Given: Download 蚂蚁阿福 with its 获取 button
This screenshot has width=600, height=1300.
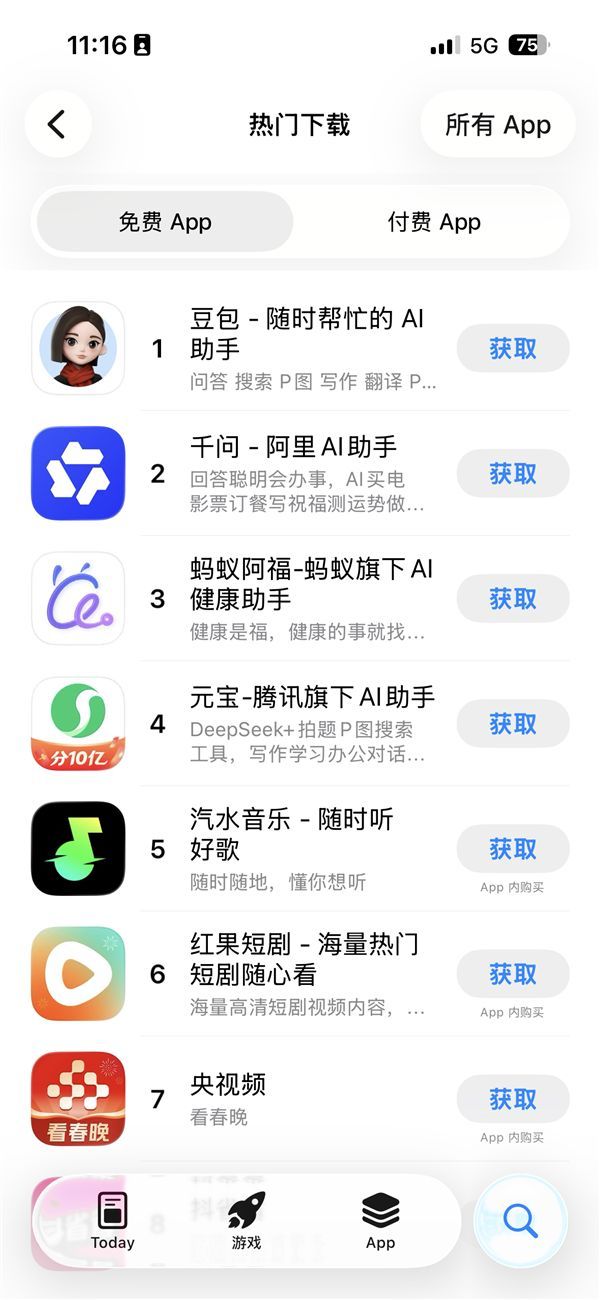Looking at the screenshot, I should click(x=513, y=599).
